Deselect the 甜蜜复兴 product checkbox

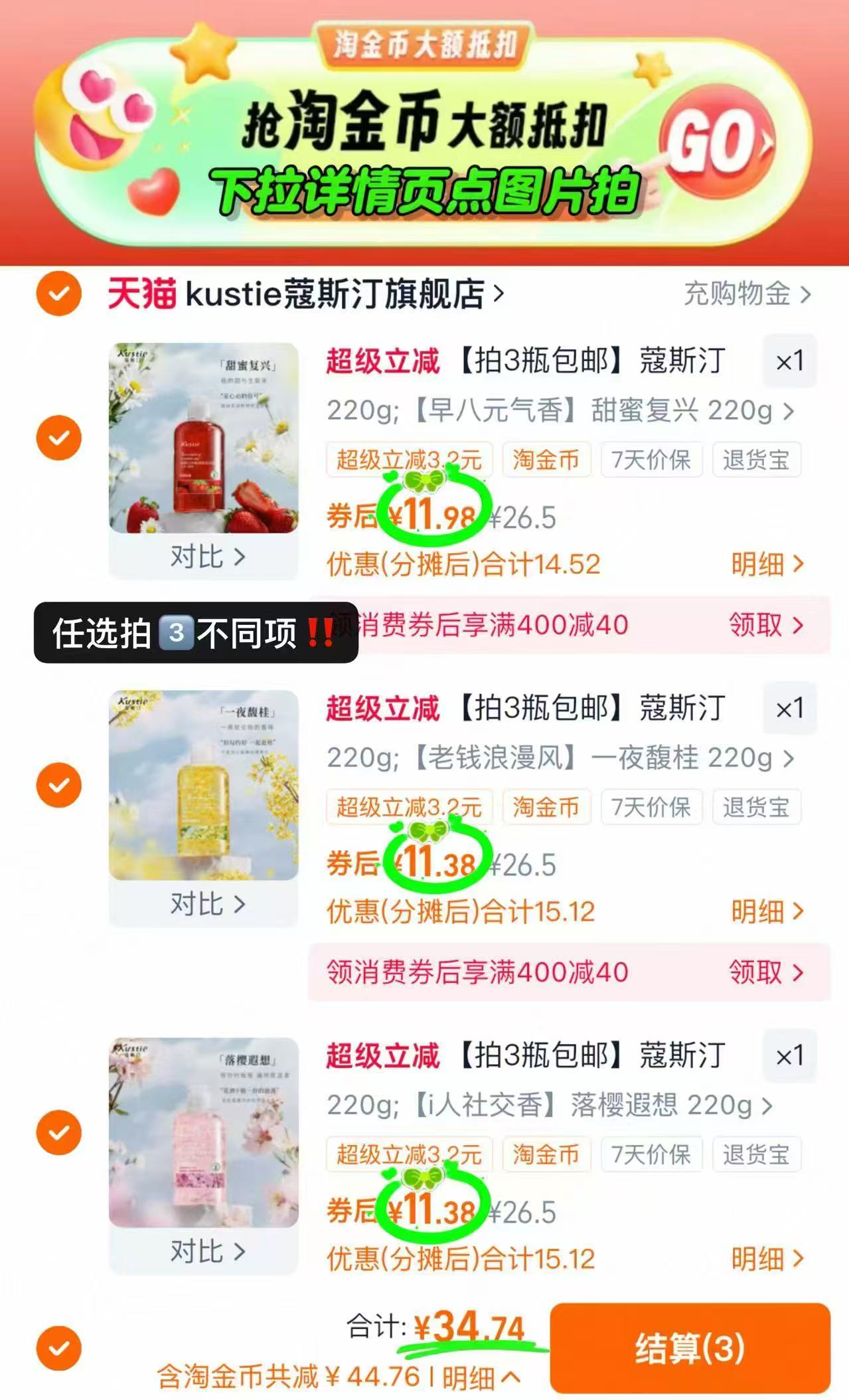[x=58, y=438]
